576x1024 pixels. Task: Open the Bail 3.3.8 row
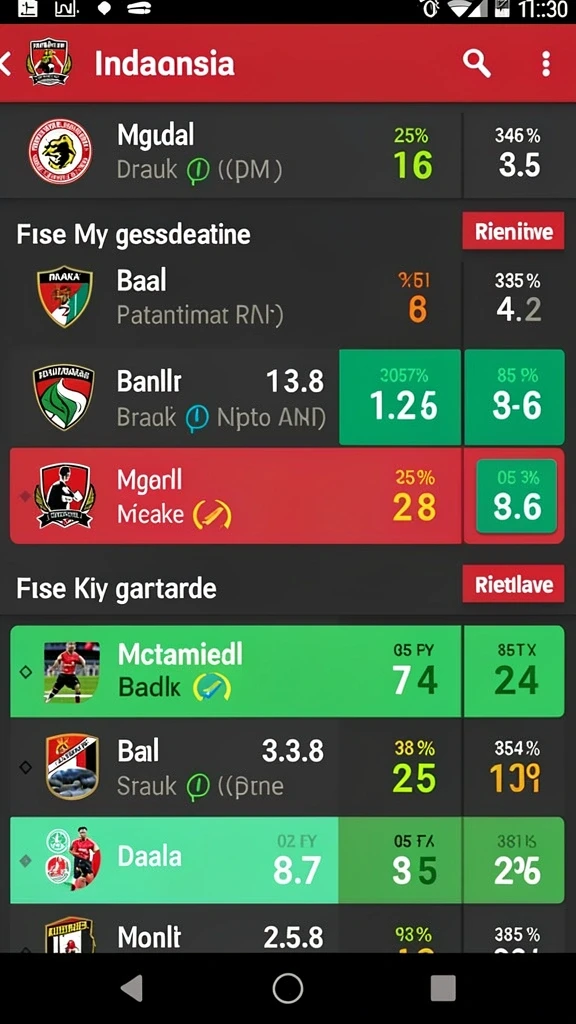point(288,767)
